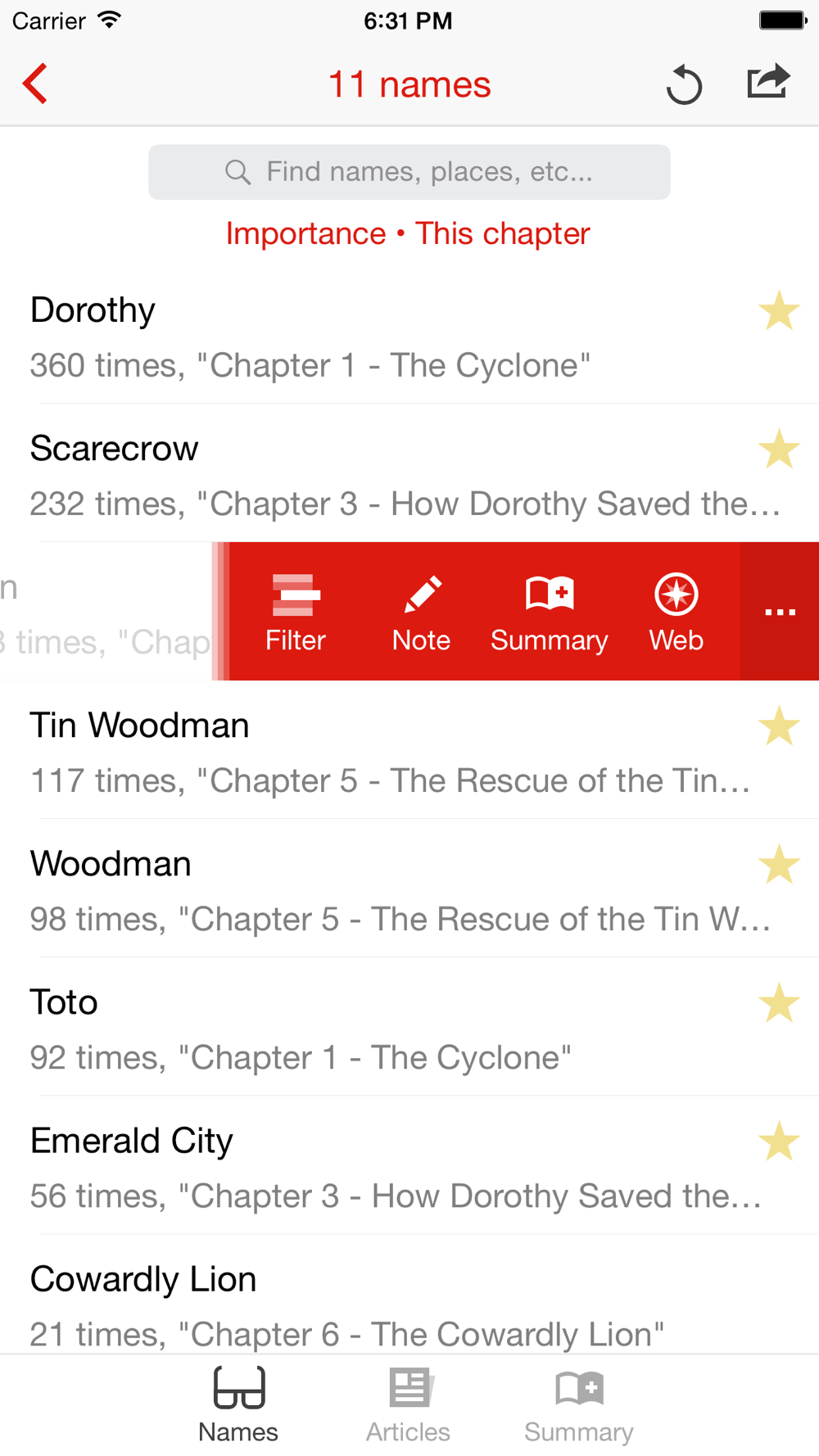Screen dimensions: 819x1456
Task: Focus the Find names search field
Action: pos(409,172)
